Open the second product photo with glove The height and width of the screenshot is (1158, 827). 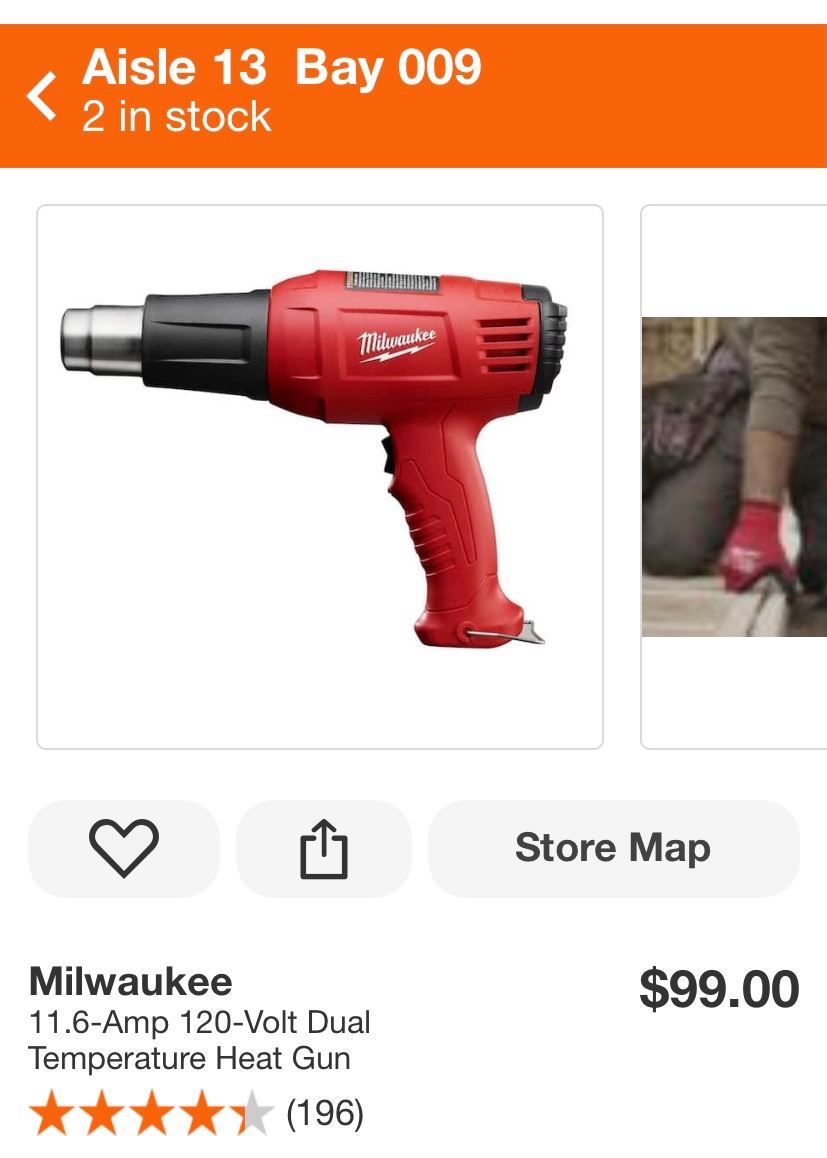[734, 476]
